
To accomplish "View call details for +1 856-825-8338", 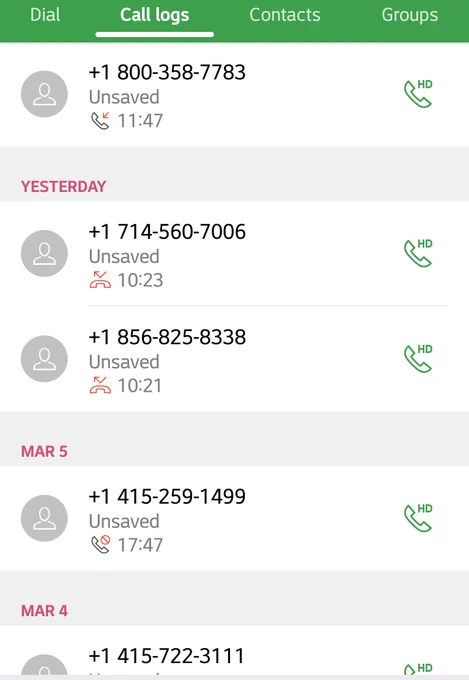I will pos(234,359).
